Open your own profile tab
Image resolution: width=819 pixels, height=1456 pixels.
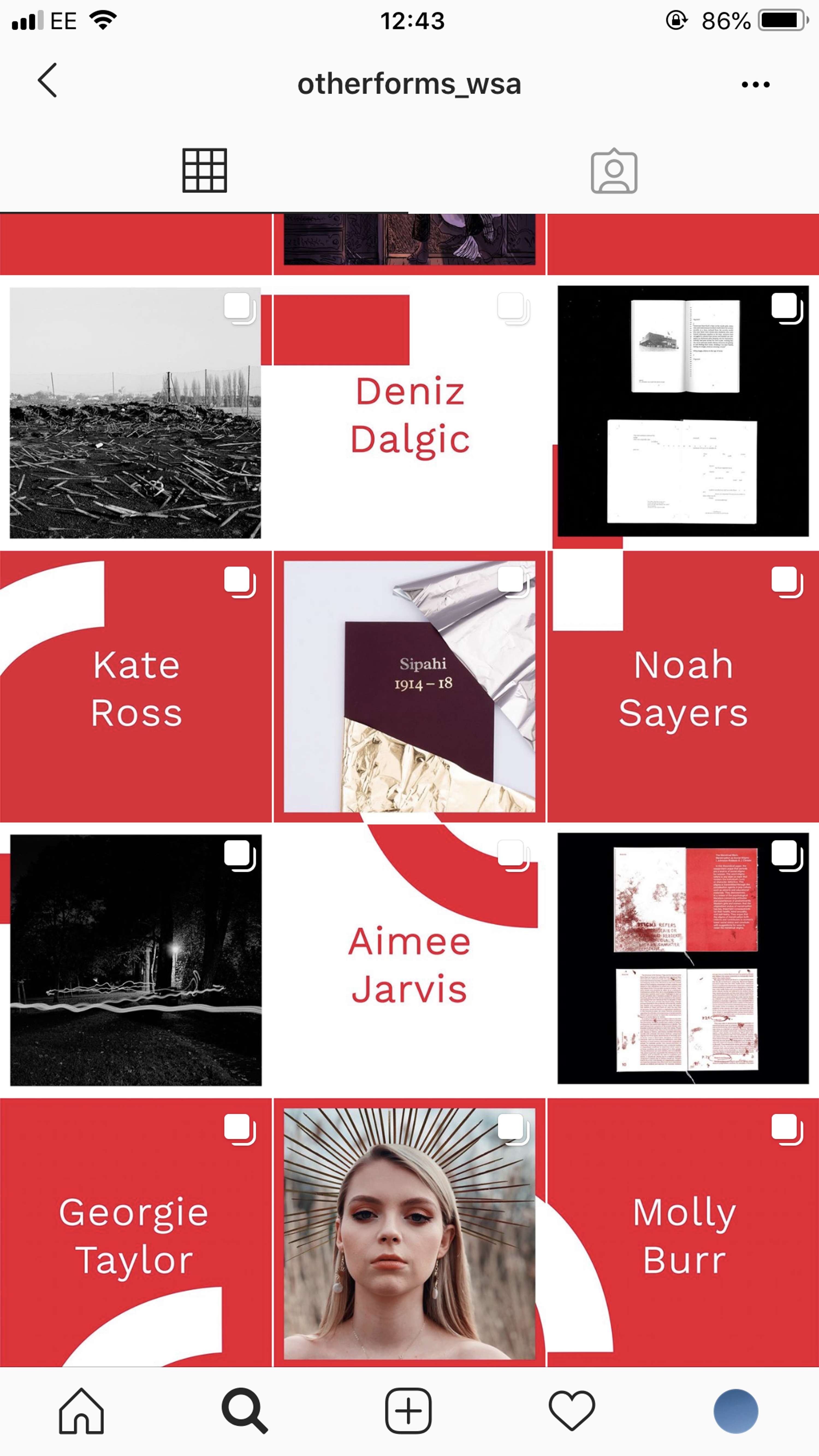coord(735,1411)
